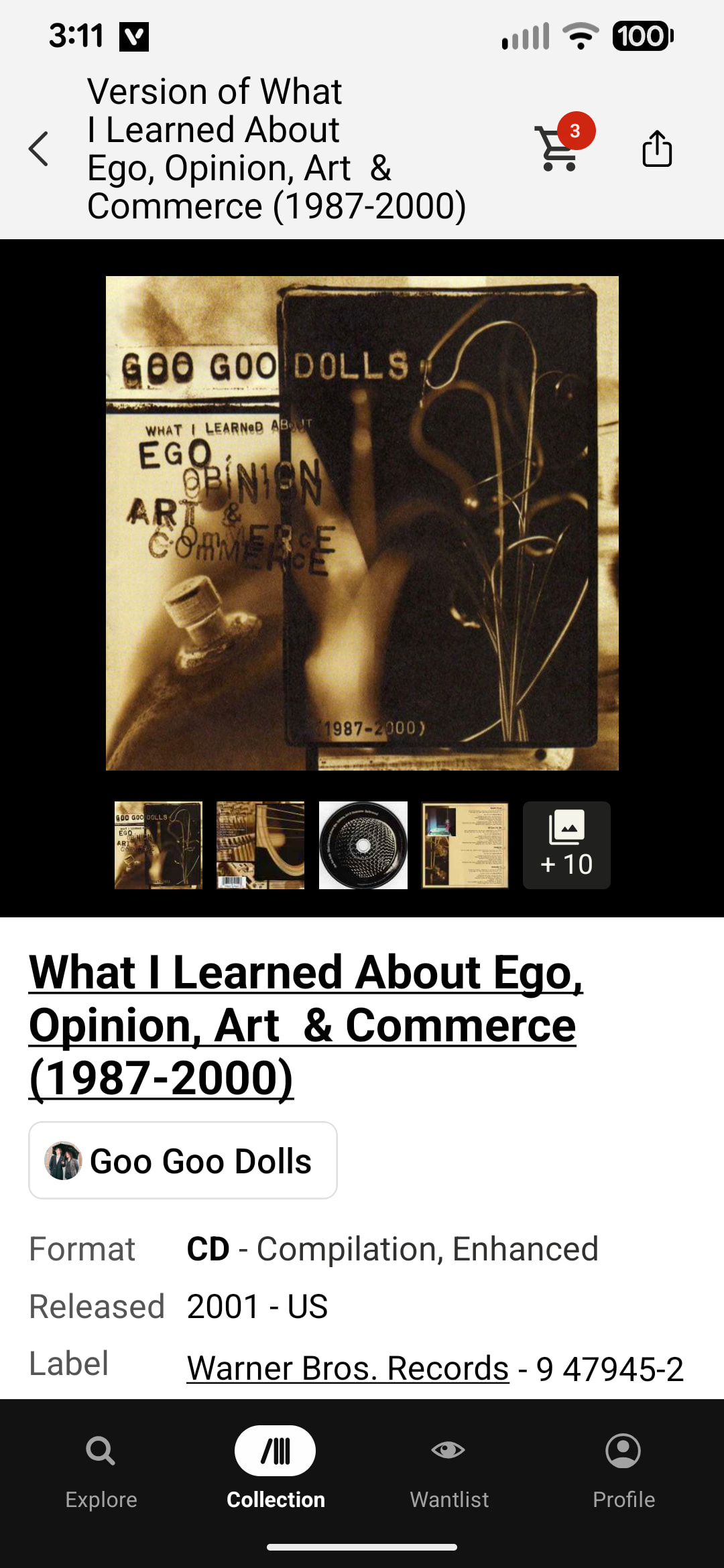The image size is (724, 1568).
Task: View the booklet page thumbnail
Action: point(465,845)
